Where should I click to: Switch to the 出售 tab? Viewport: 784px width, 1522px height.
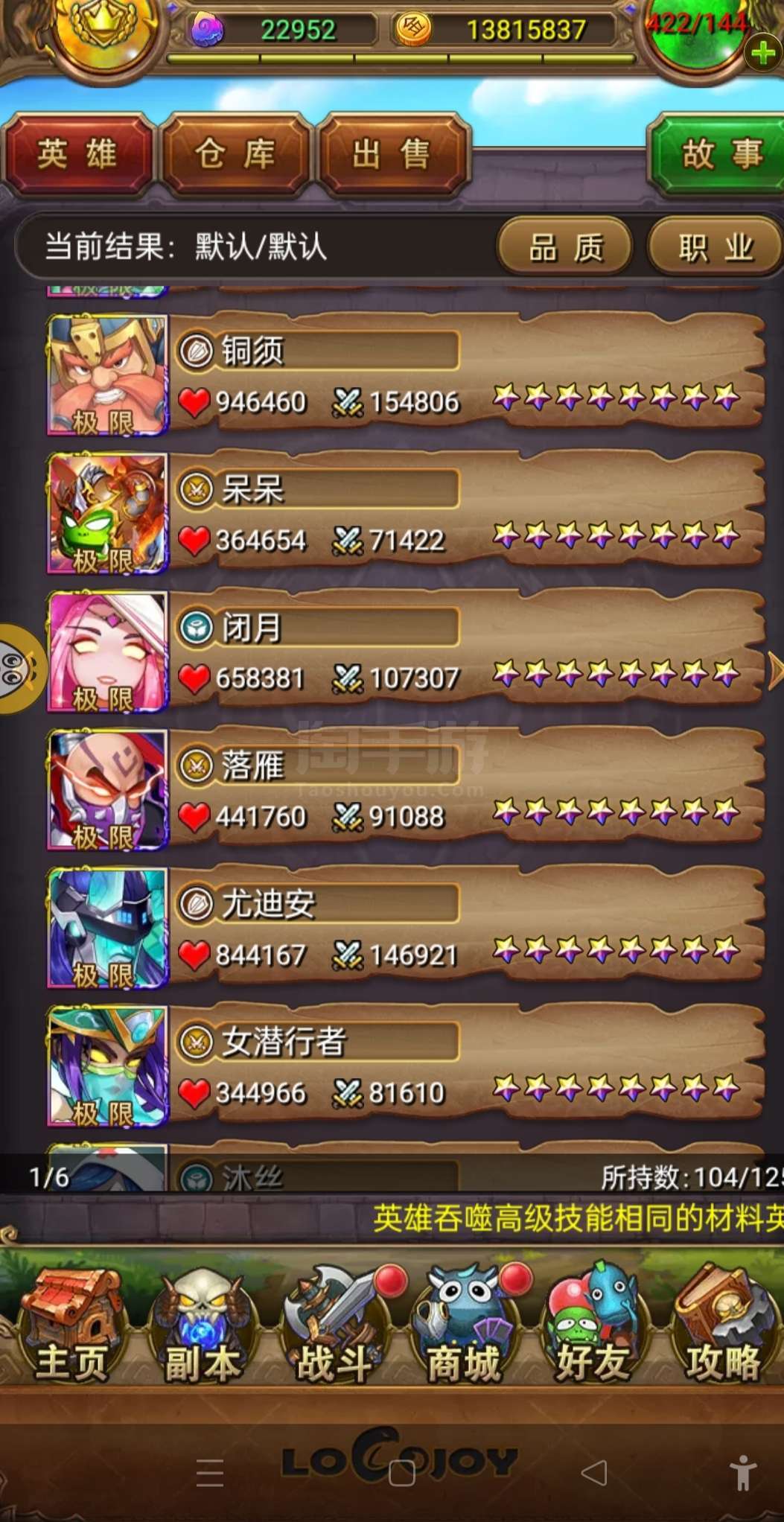[x=392, y=154]
